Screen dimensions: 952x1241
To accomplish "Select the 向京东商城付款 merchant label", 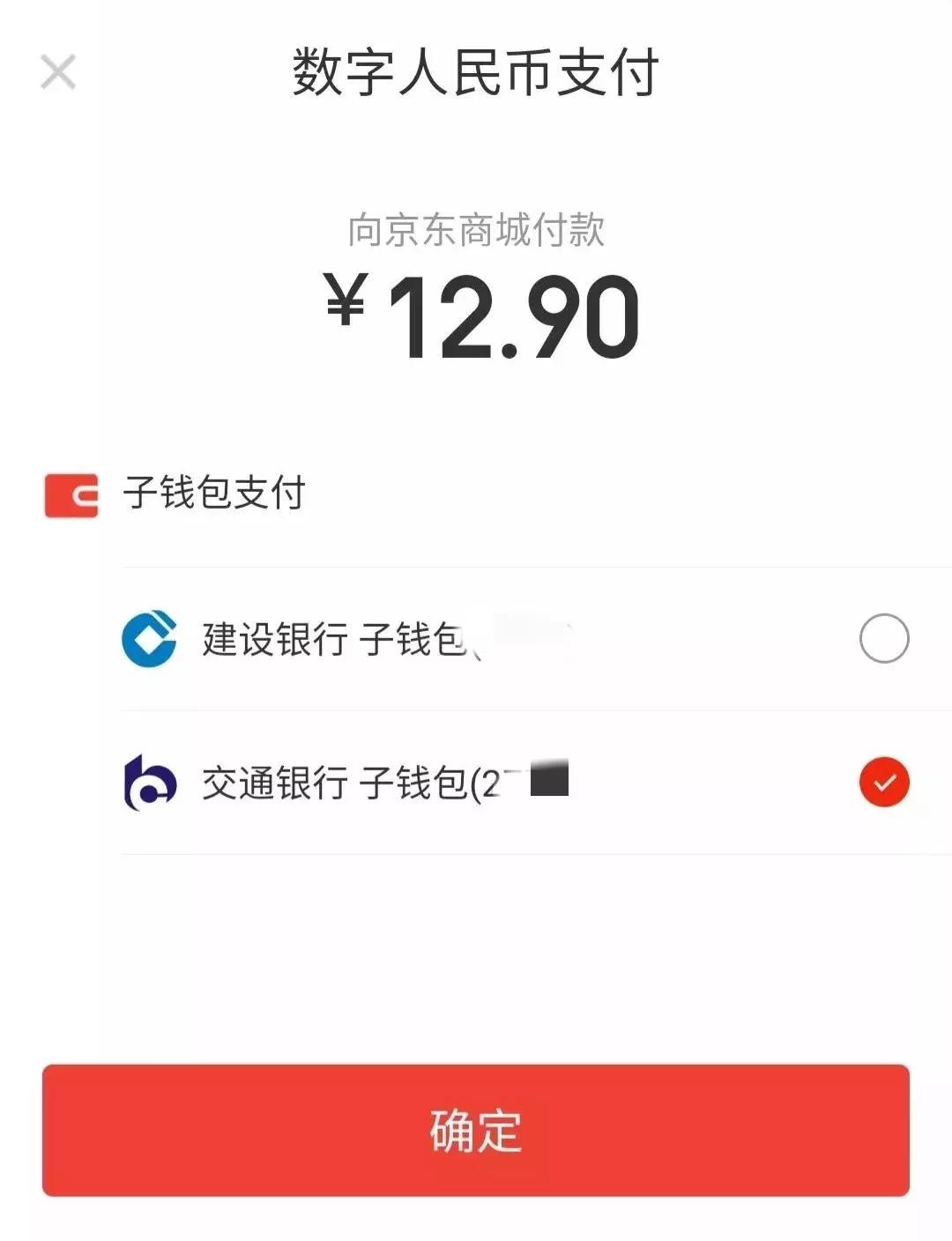I will pyautogui.click(x=476, y=231).
